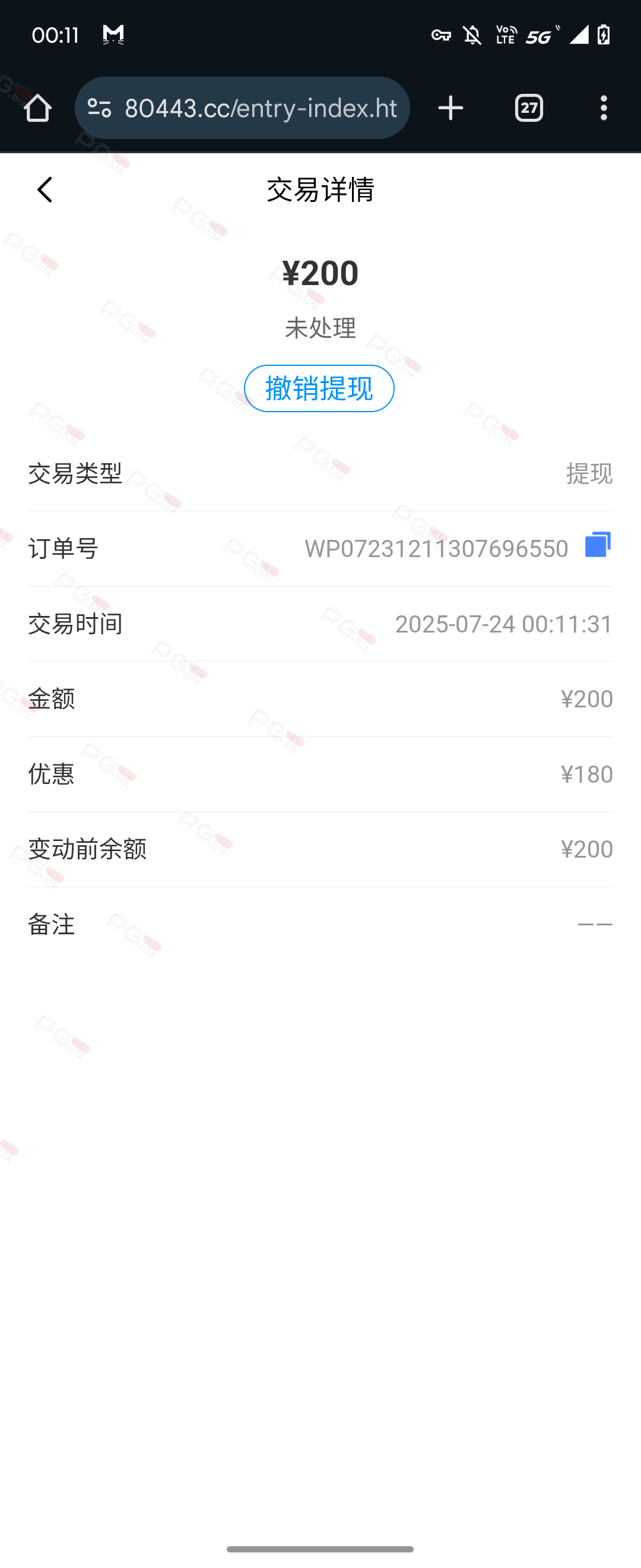This screenshot has height=1568, width=641.
Task: Go back from the 交易详情 page
Action: (45, 190)
